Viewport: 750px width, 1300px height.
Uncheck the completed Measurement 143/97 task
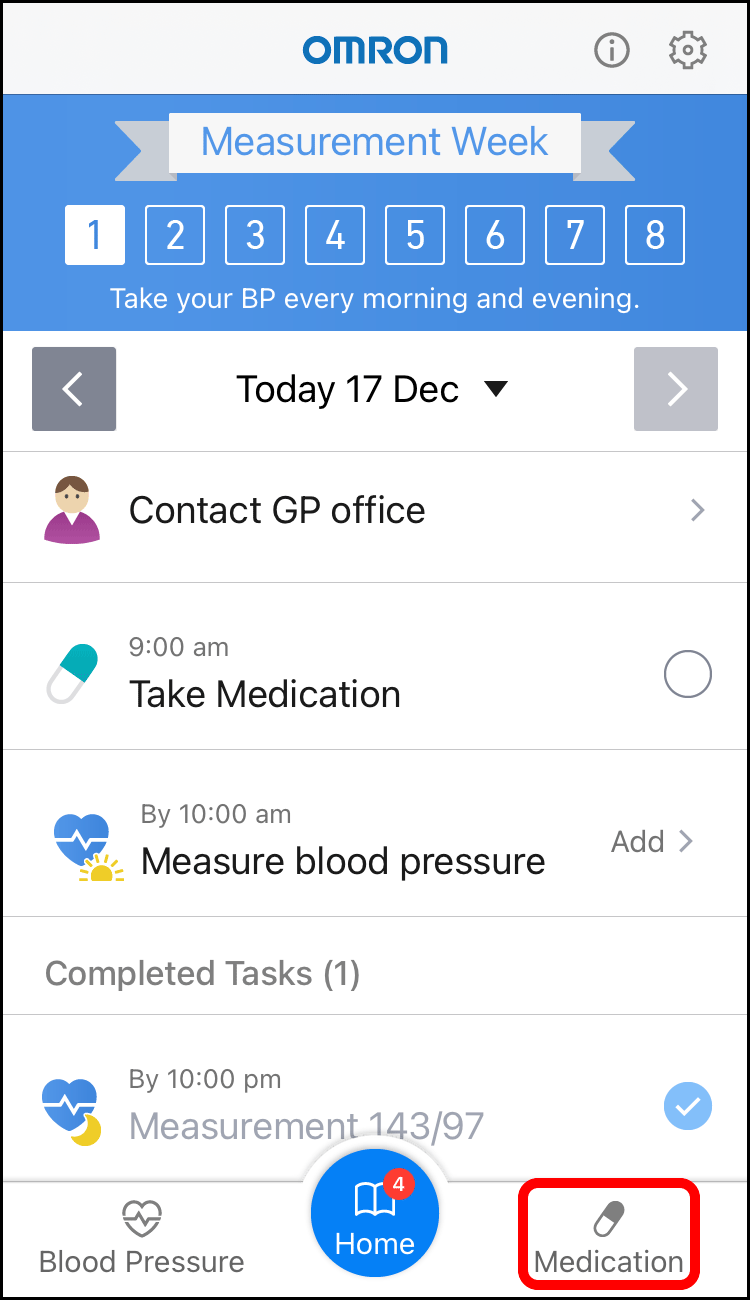tap(688, 1106)
